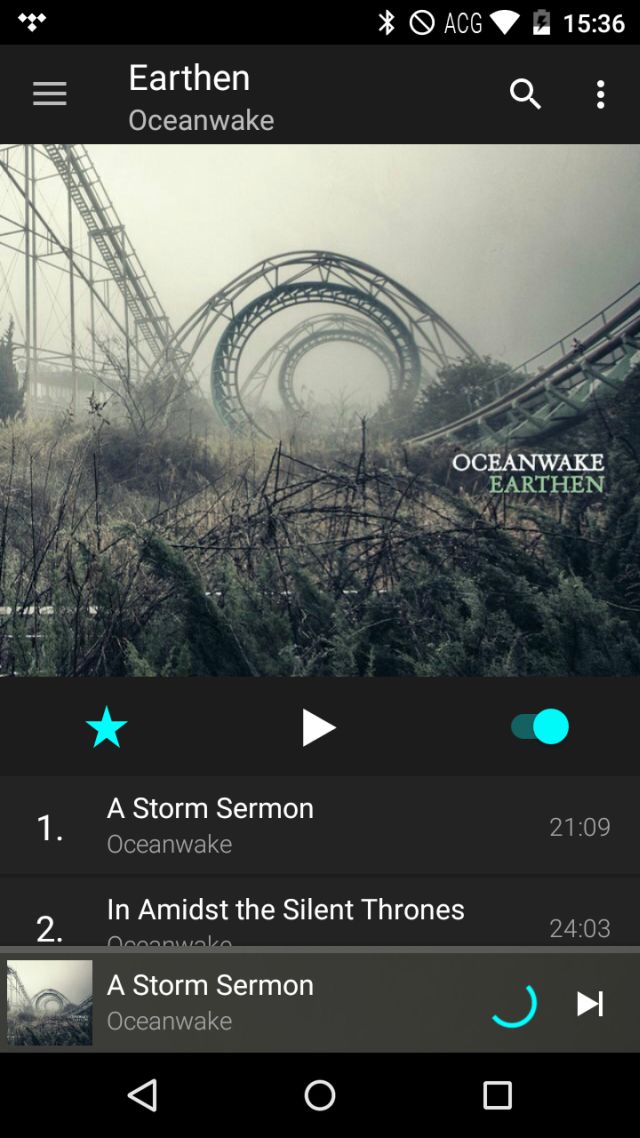
Task: Play the Earthen album
Action: click(x=319, y=727)
